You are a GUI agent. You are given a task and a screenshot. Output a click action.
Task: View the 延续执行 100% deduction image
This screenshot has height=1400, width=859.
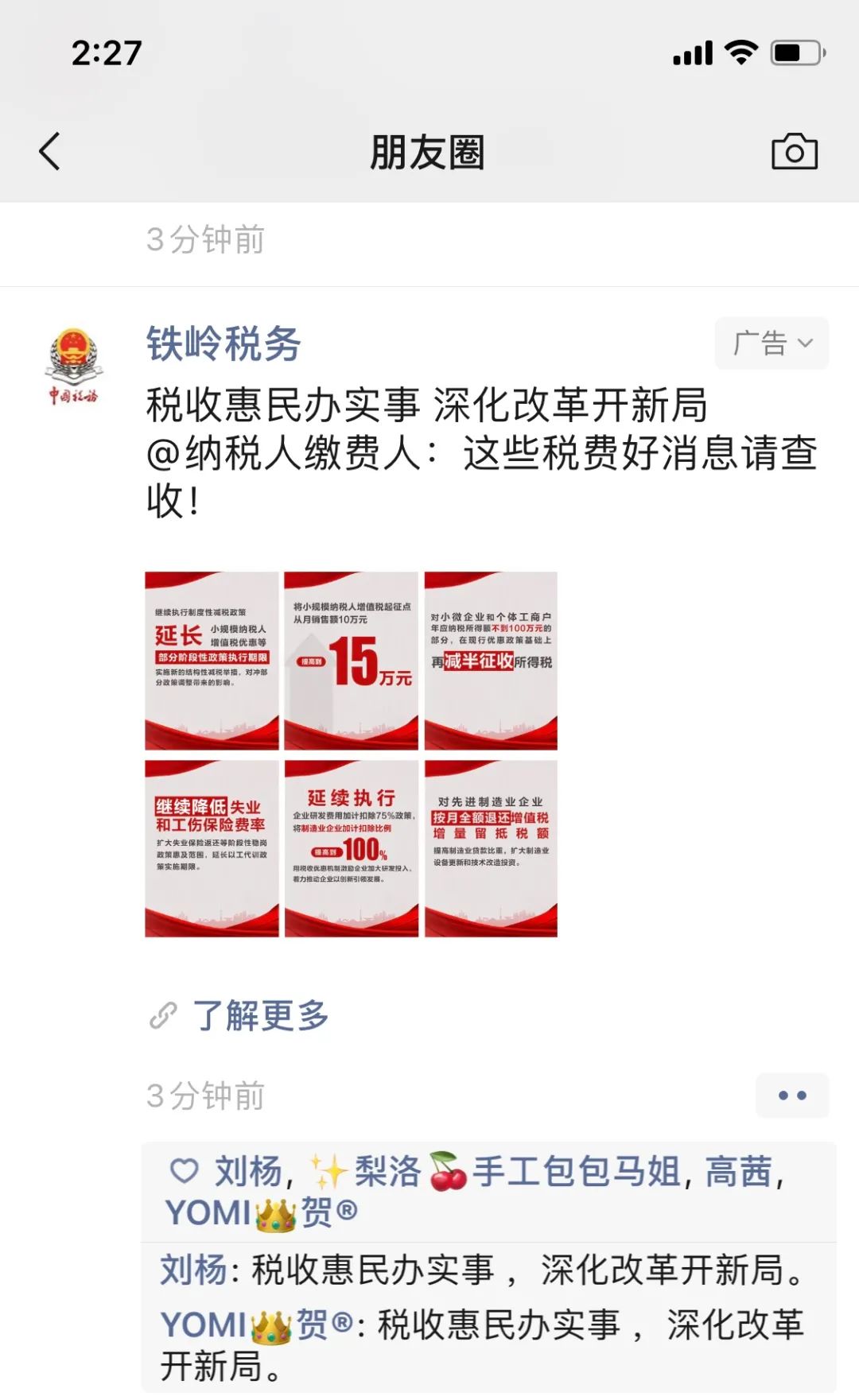pos(352,848)
